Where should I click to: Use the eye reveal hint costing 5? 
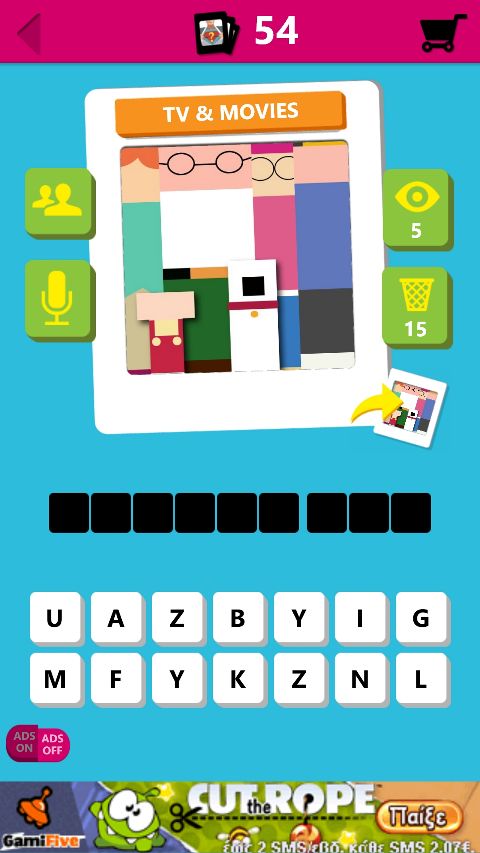pyautogui.click(x=417, y=210)
